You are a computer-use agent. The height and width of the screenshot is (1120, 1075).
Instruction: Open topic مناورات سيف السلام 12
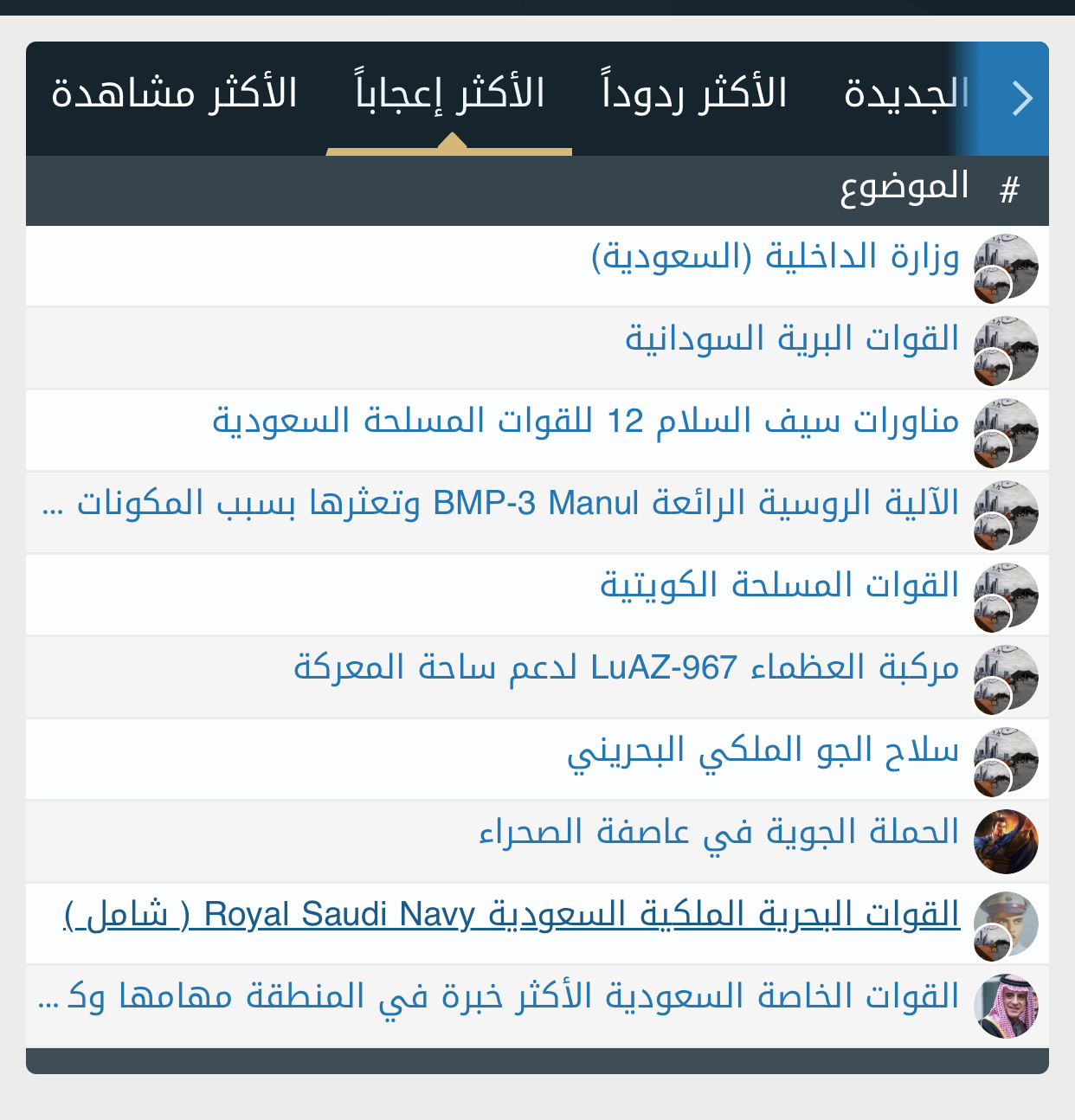tap(586, 422)
